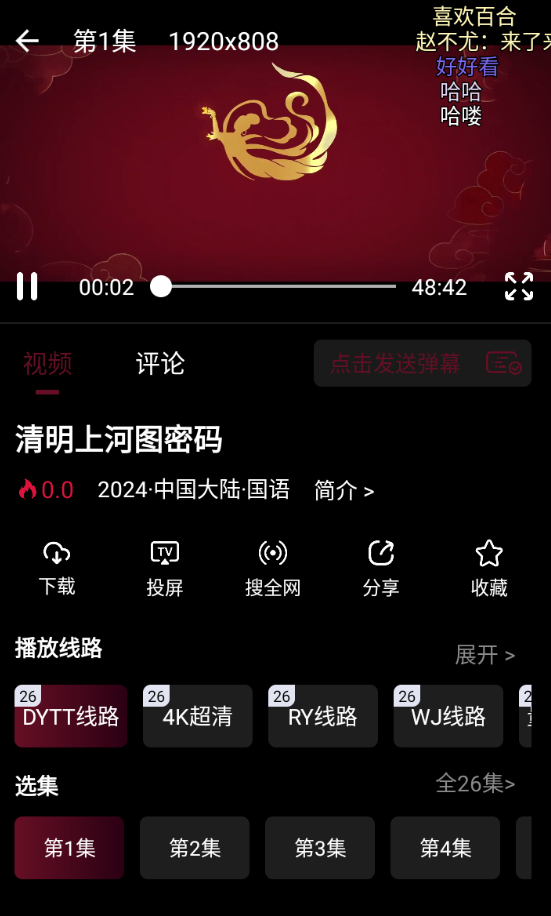The height and width of the screenshot is (916, 551).
Task: Open the 简介 details link
Action: [344, 490]
